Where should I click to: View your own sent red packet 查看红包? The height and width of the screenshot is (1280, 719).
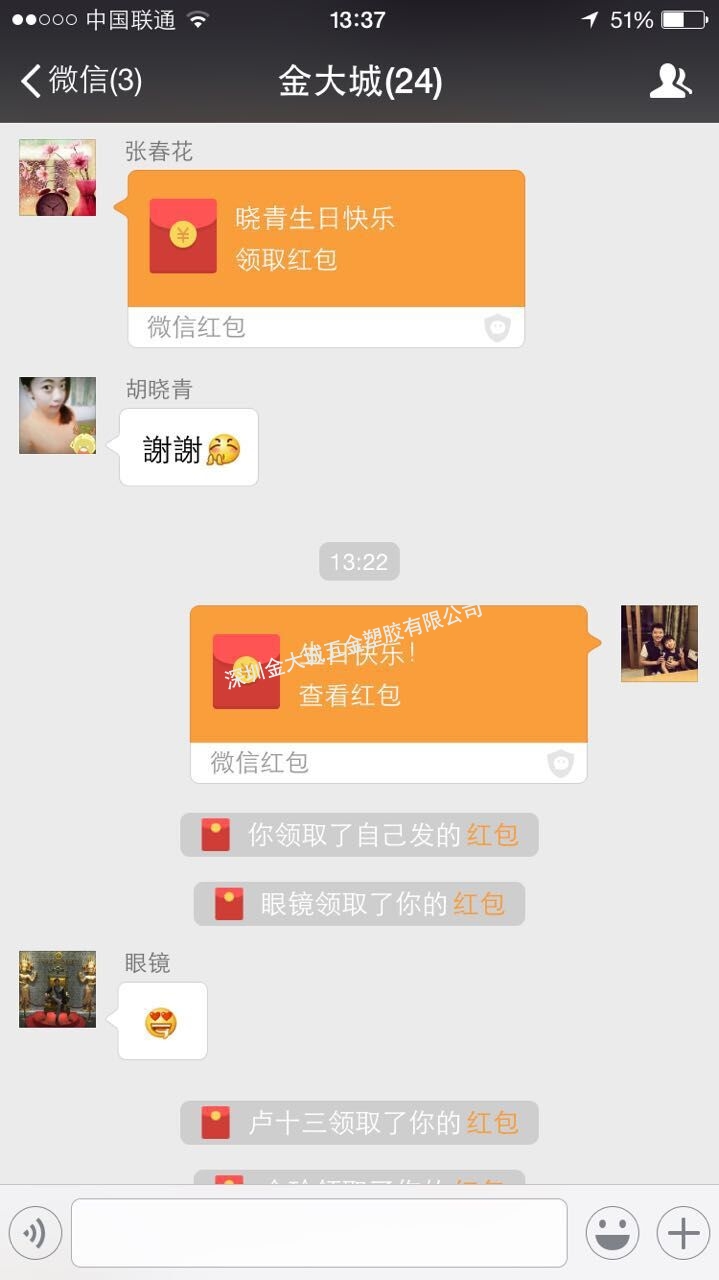(x=388, y=674)
